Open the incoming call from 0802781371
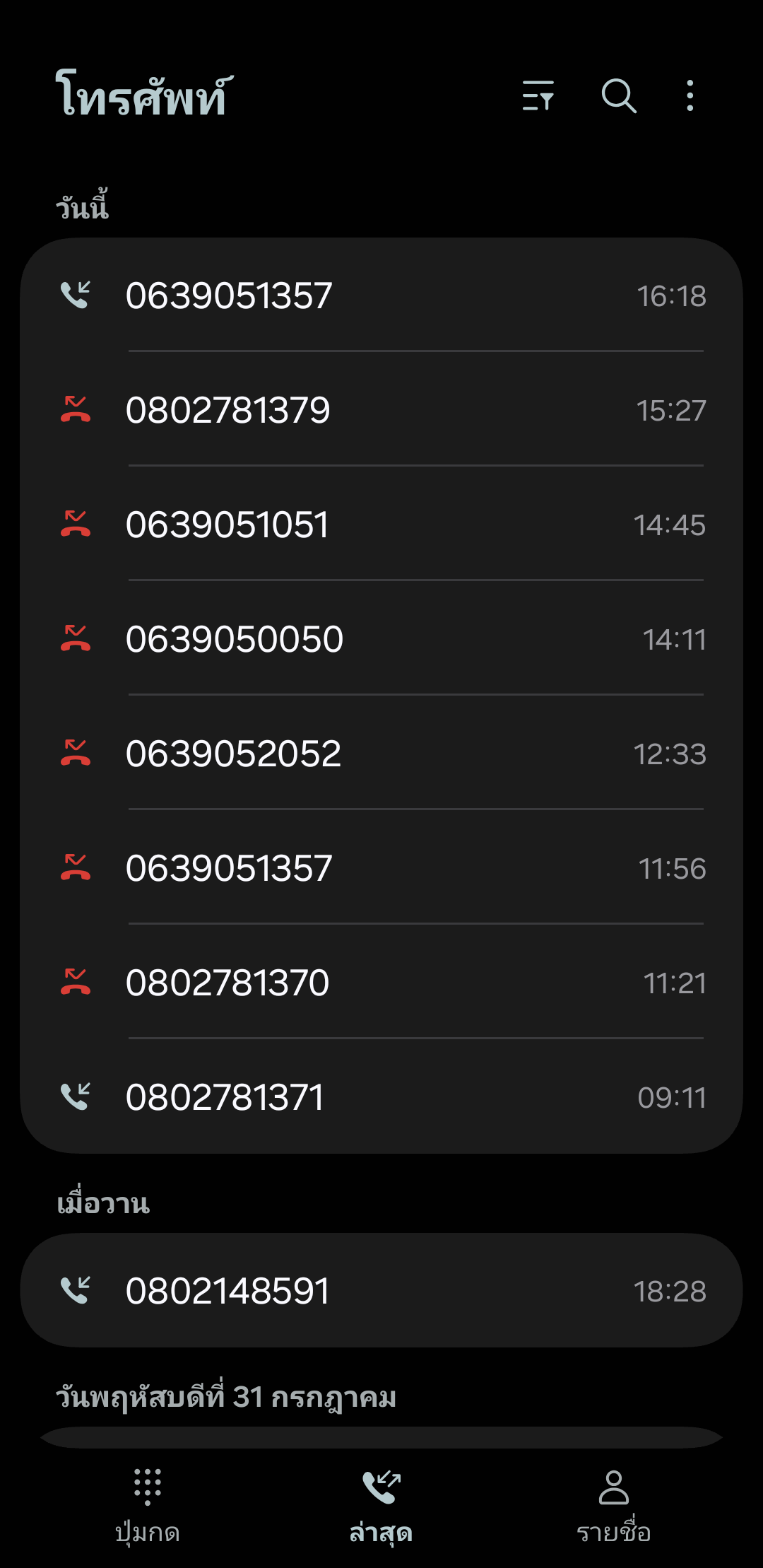The height and width of the screenshot is (1568, 763). (381, 1097)
